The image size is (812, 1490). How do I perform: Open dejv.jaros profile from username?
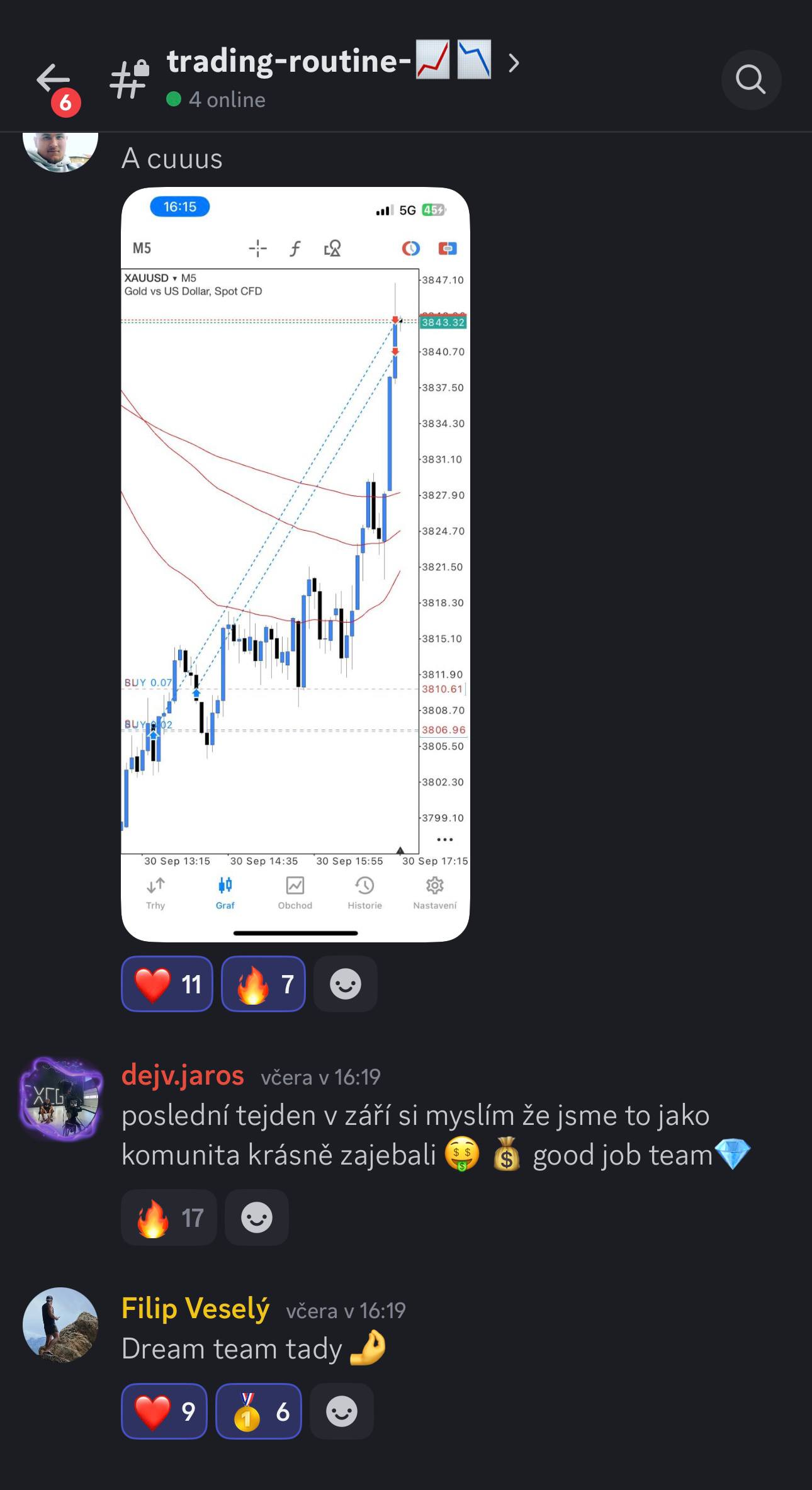coord(183,1075)
